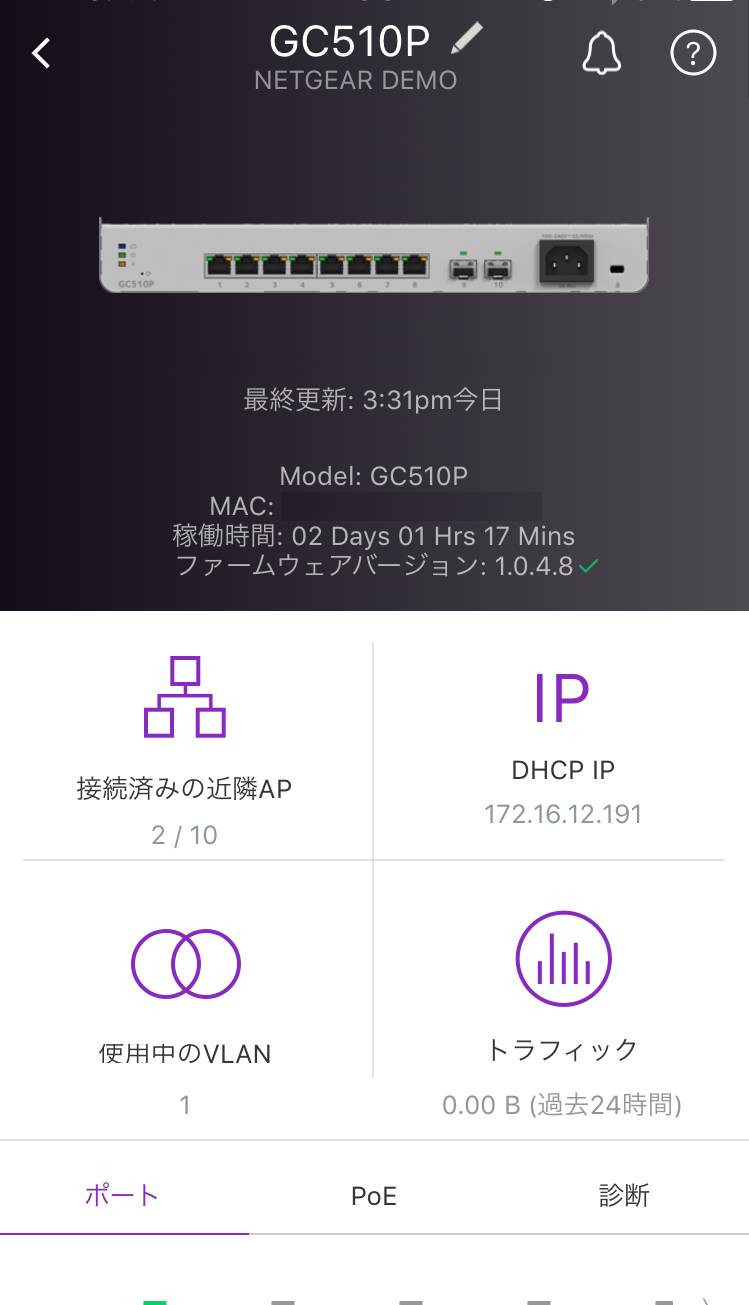Screen dimensions: 749x1305
Task: Select the ポート tab
Action: tap(123, 1195)
